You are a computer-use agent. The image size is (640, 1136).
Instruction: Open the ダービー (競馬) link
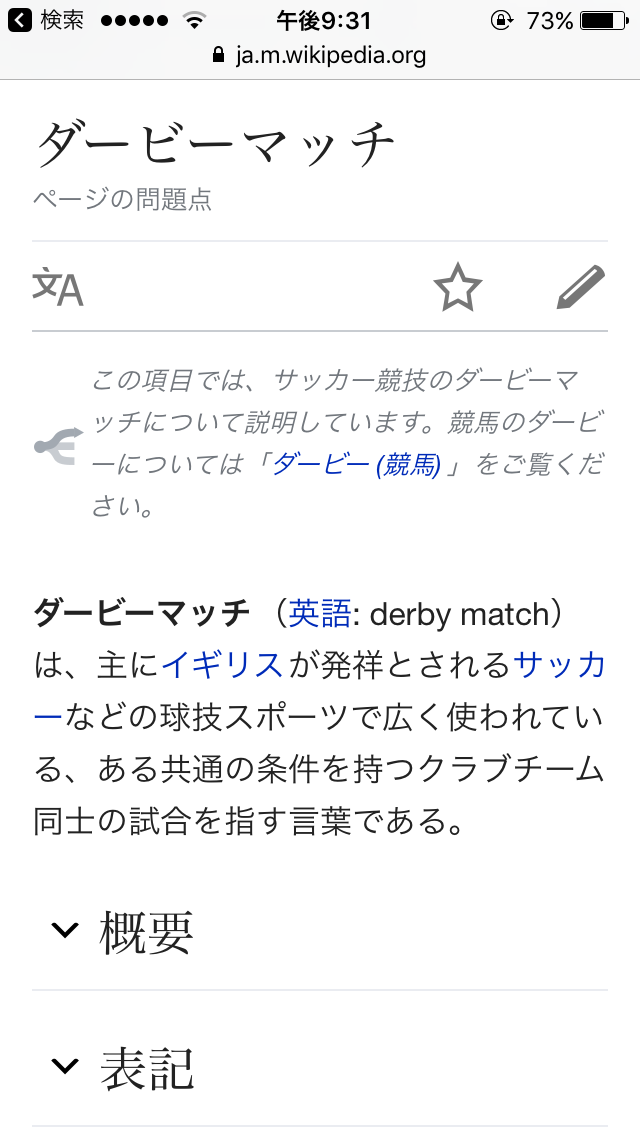[357, 465]
